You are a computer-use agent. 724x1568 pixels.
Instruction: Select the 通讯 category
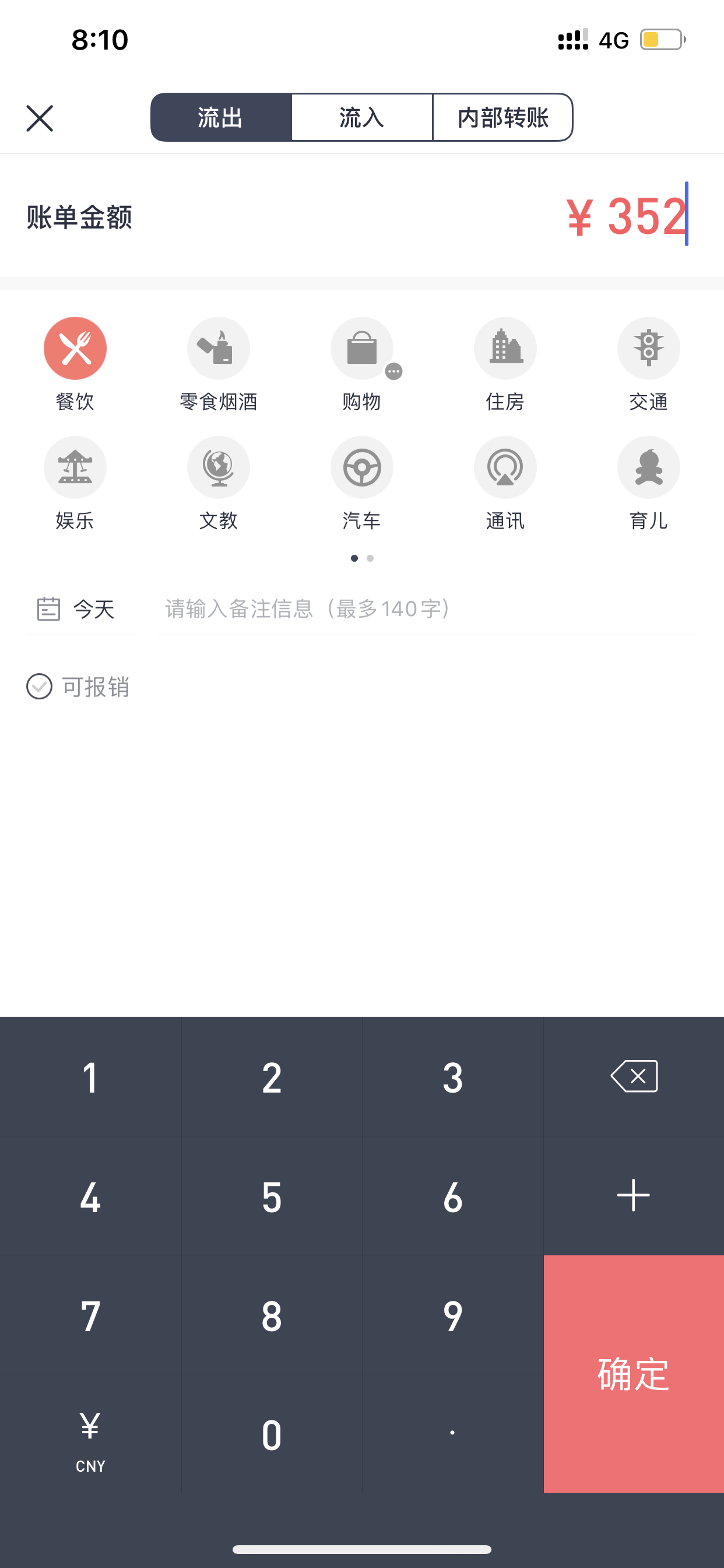click(505, 484)
